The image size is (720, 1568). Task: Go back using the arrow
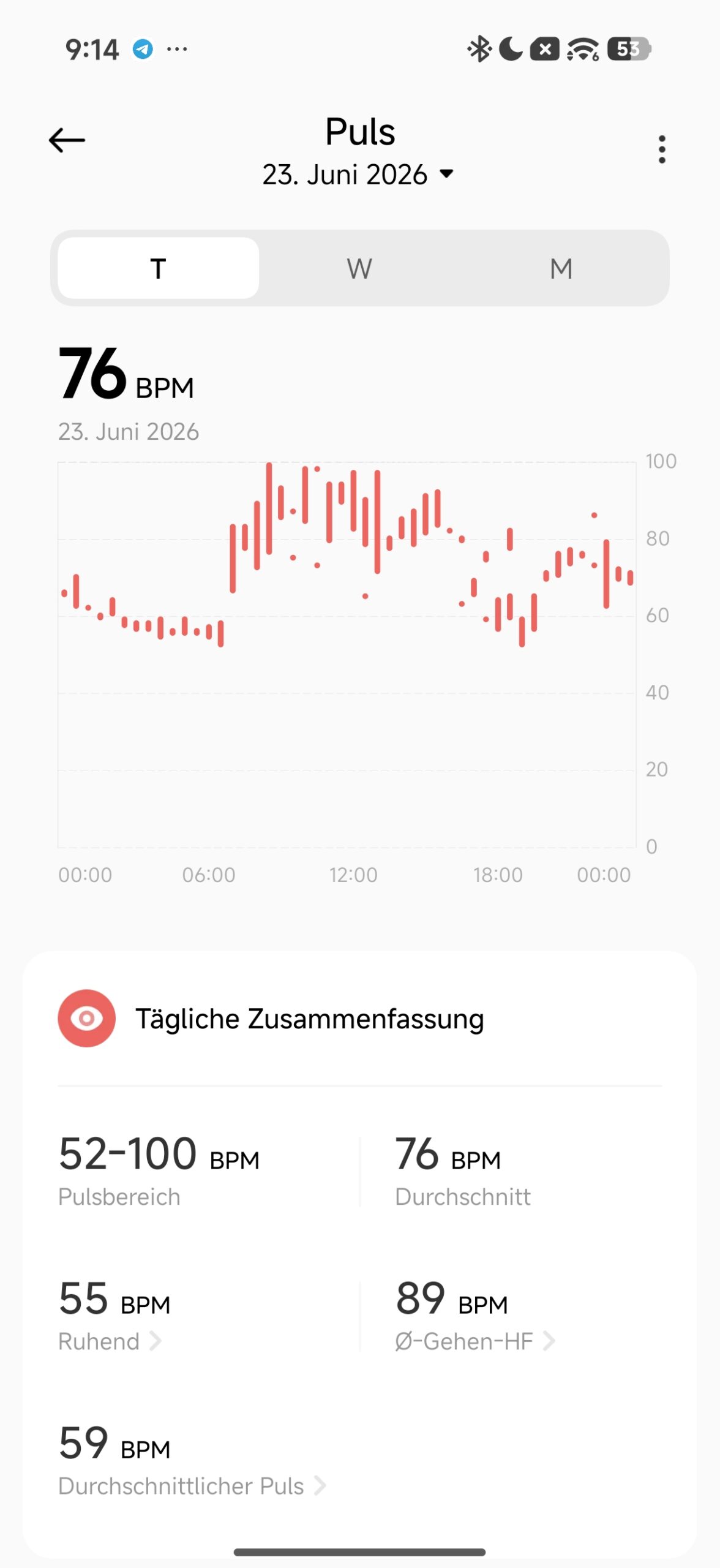(x=67, y=140)
